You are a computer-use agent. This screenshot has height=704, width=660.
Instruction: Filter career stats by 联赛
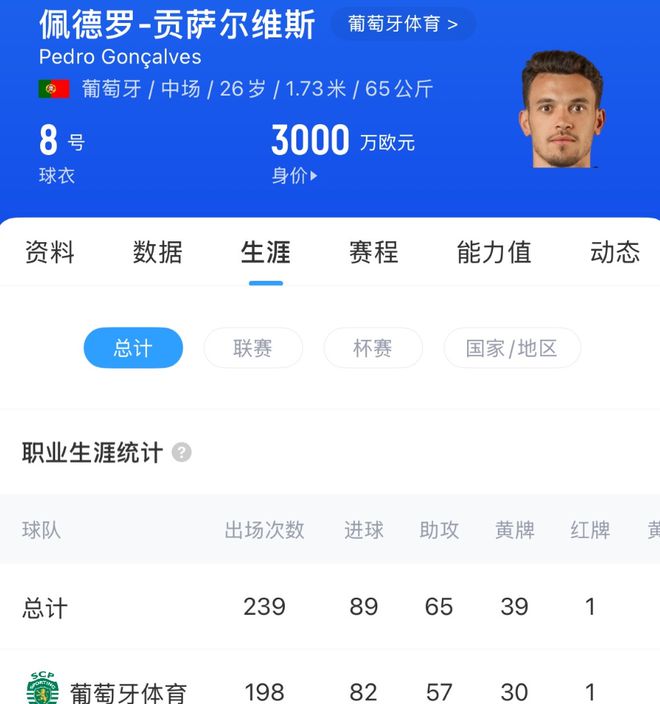(x=253, y=348)
